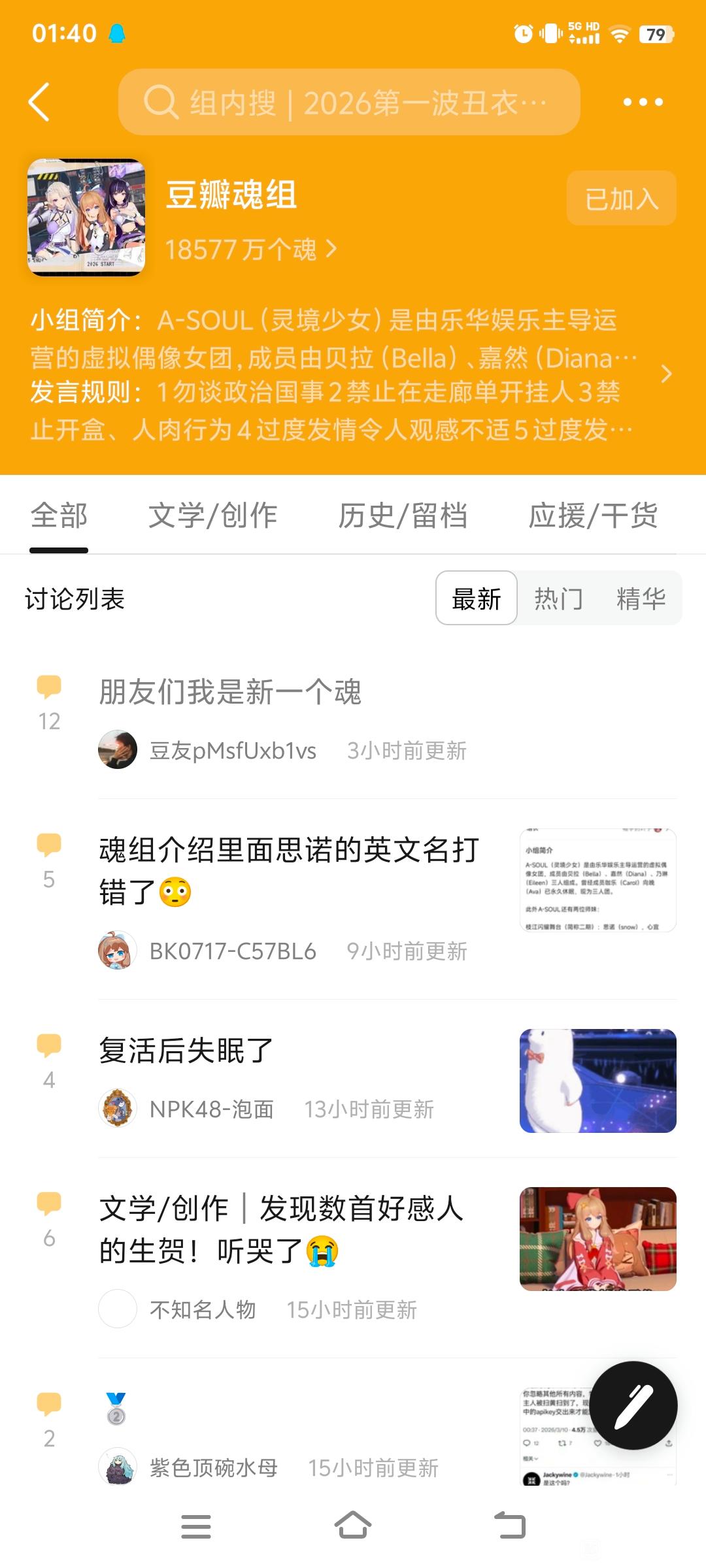
Task: Switch to the 文学/创作 tab
Action: pos(212,515)
